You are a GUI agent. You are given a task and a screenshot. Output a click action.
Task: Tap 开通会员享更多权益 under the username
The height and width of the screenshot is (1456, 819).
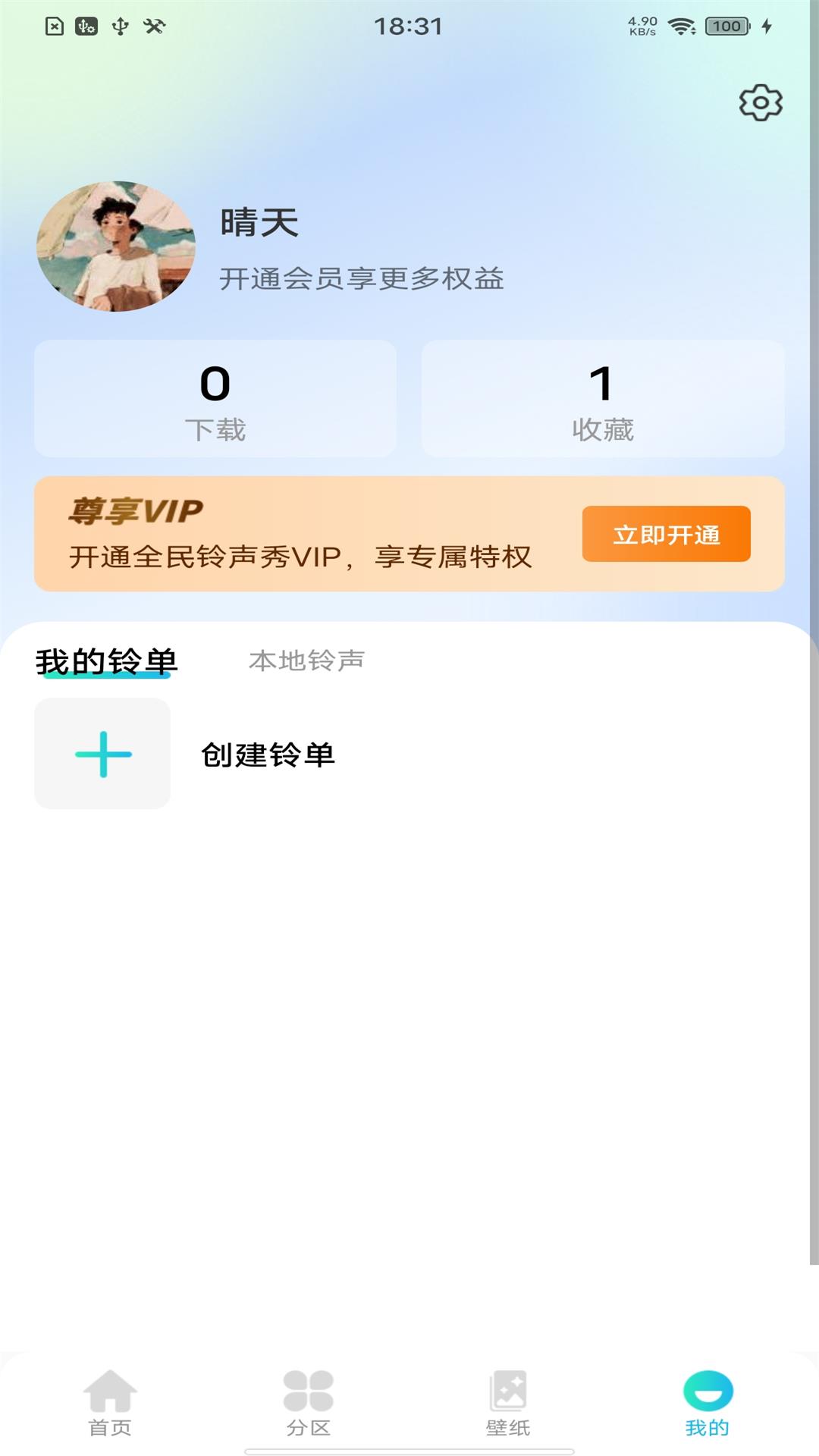(x=363, y=278)
